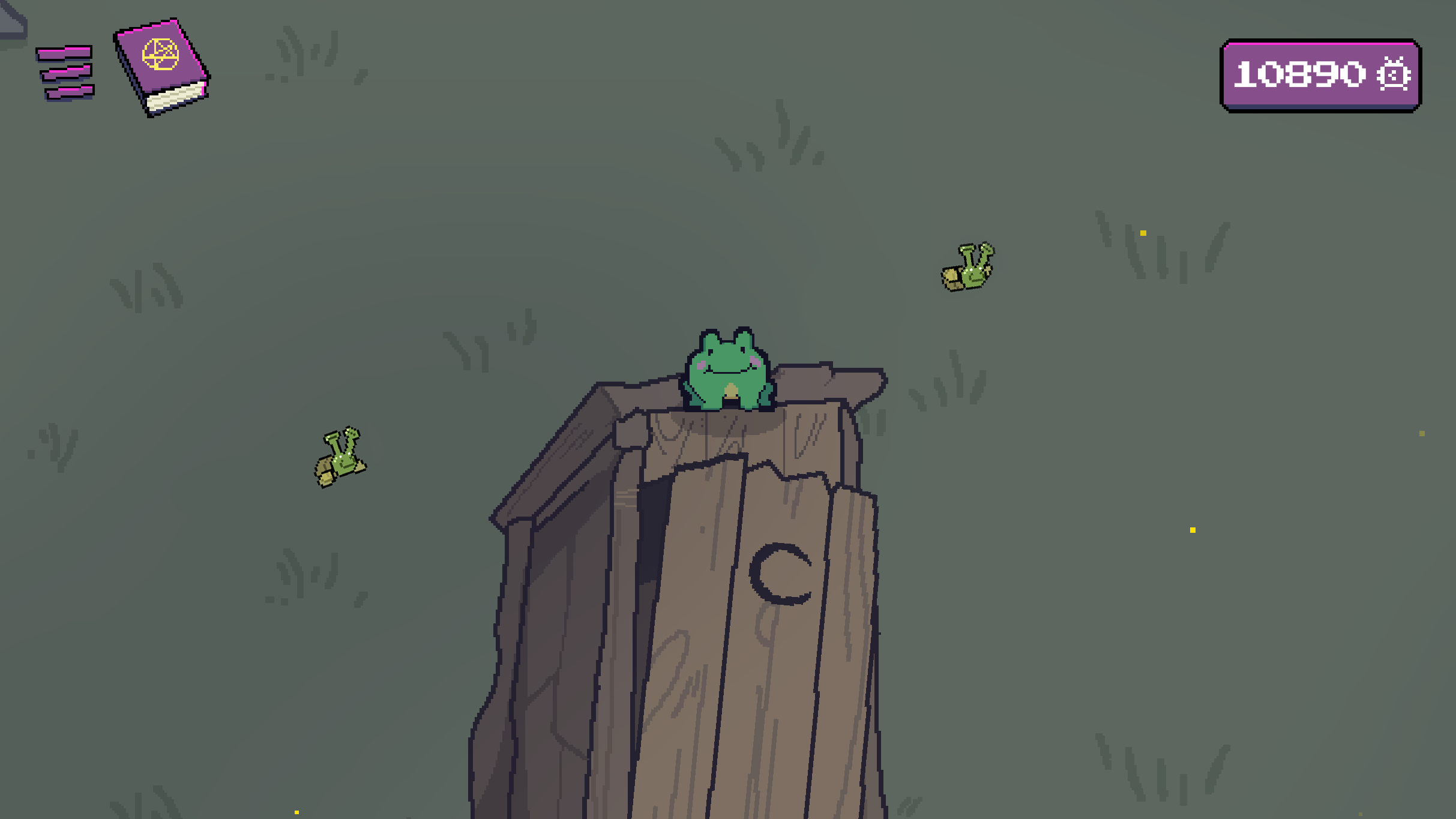Screen dimensions: 1456x819
Task: Tap the snail near the score counter
Action: click(968, 268)
